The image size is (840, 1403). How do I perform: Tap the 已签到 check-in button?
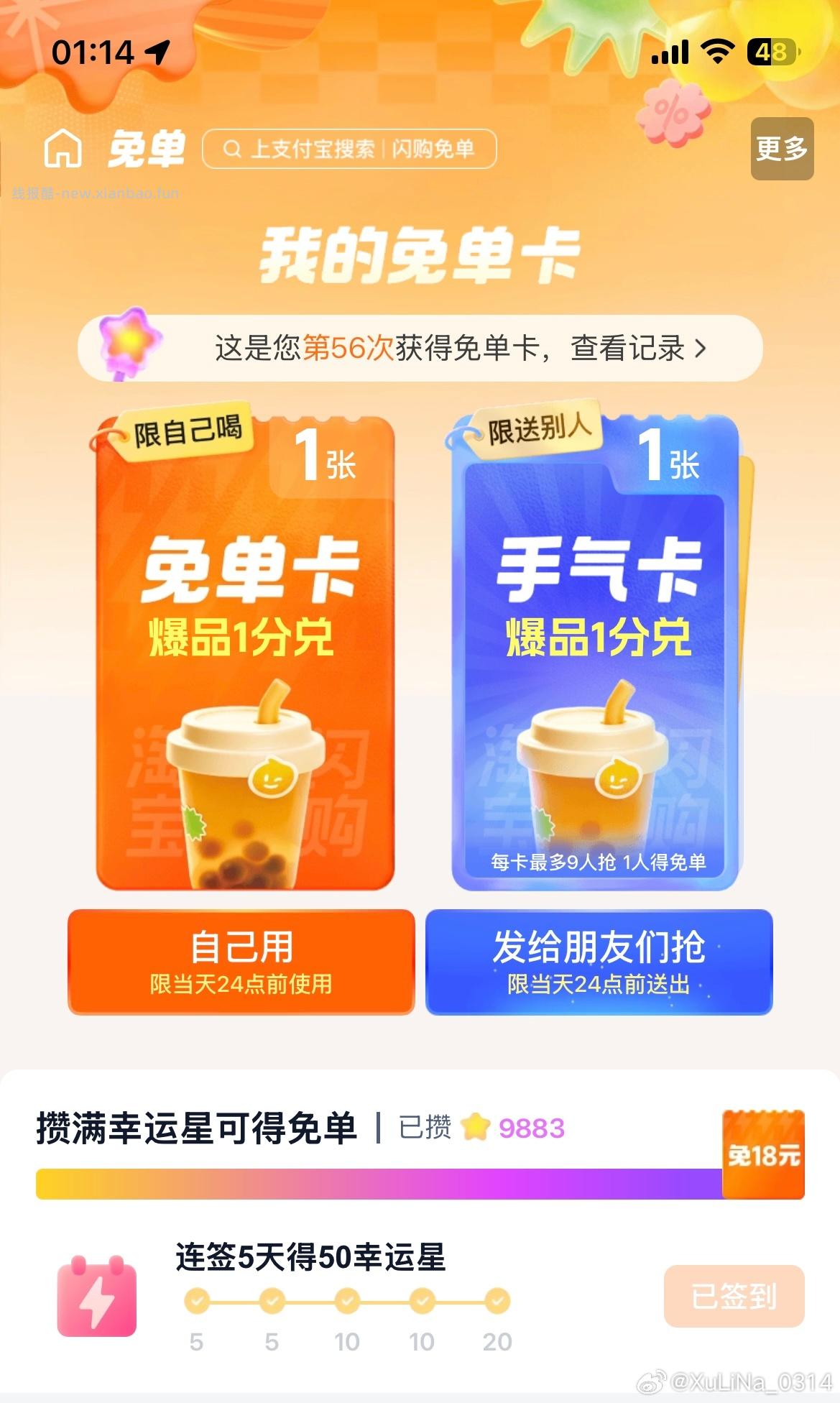pos(734,1296)
